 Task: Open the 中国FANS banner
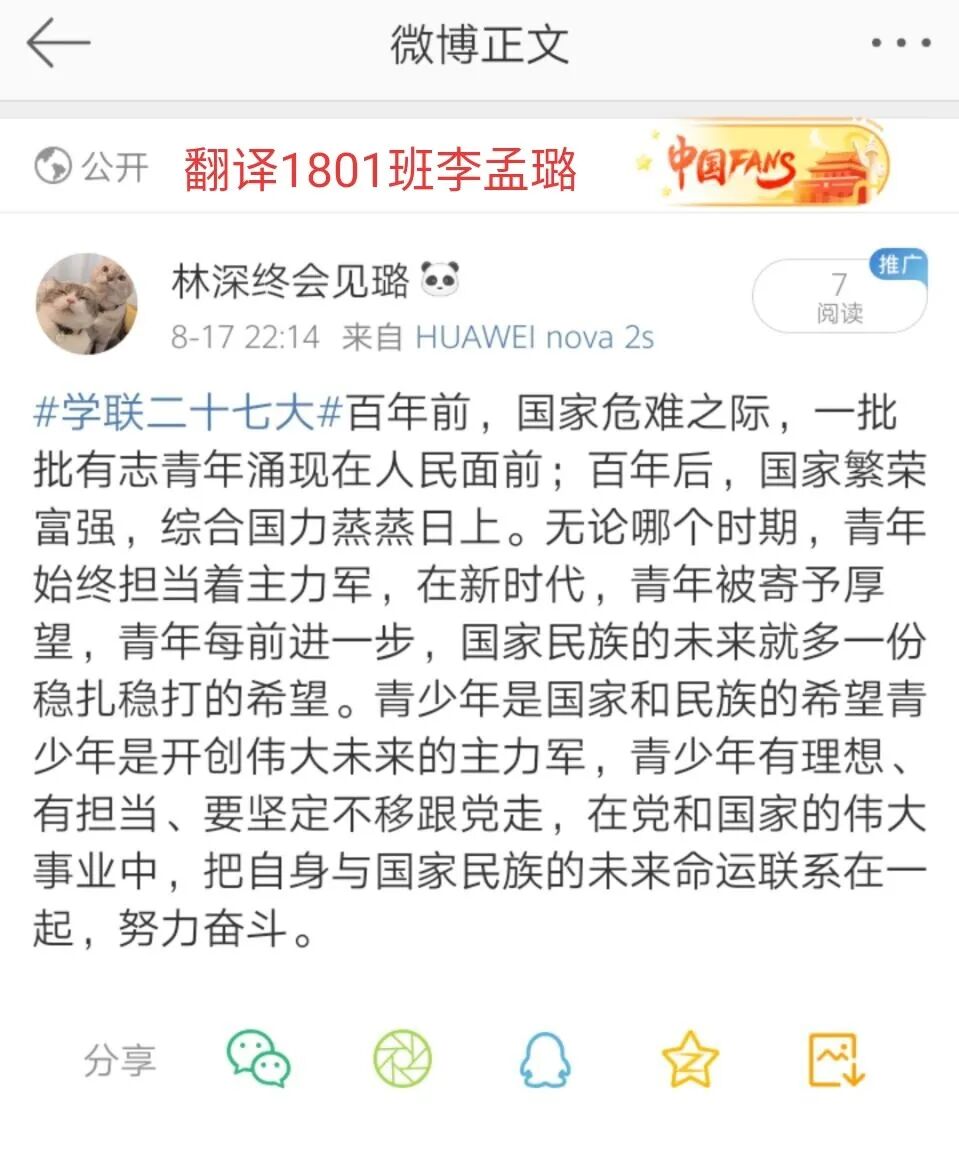[x=764, y=167]
